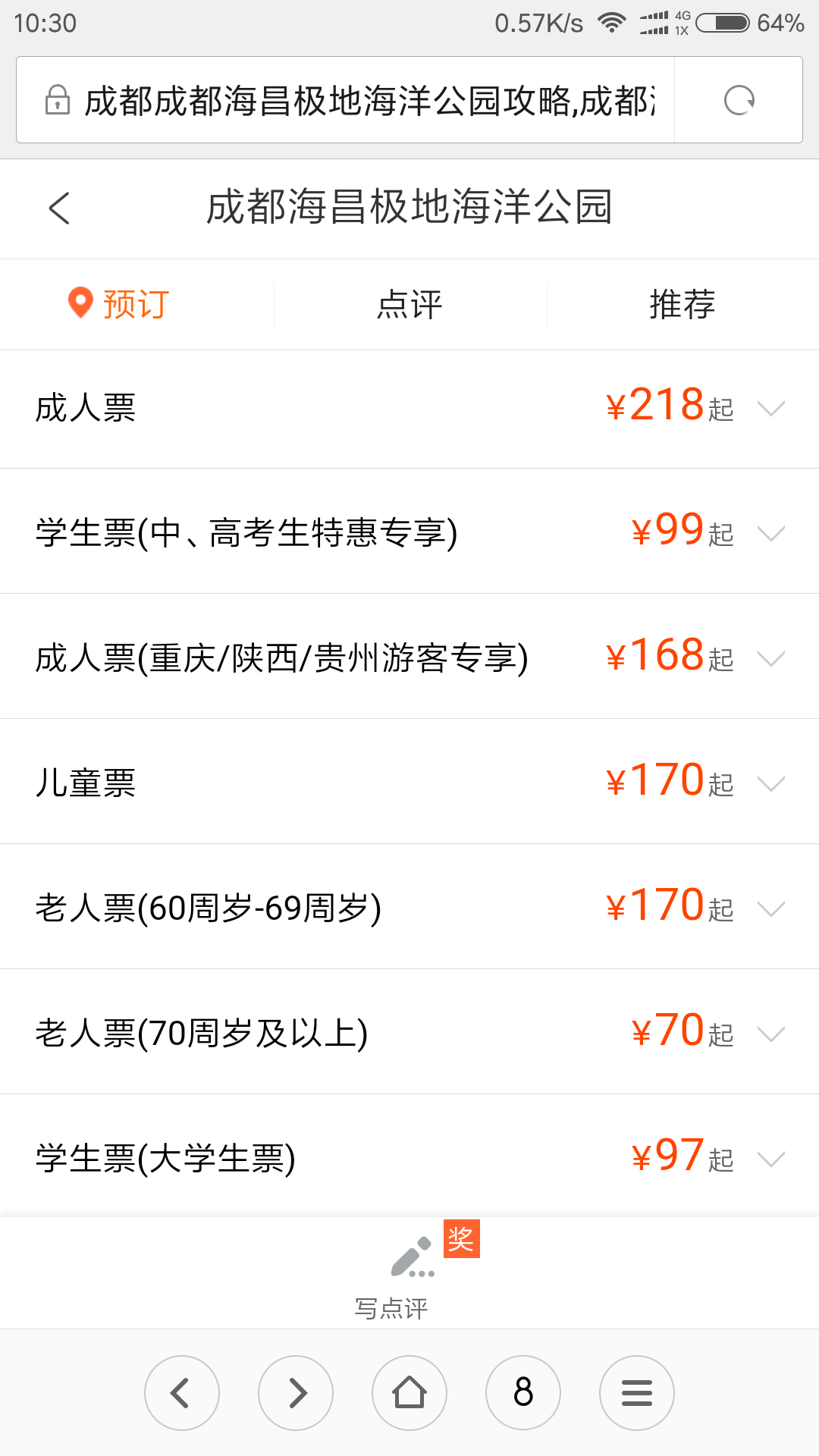Switch to the 推荐 tab
This screenshot has height=1456, width=819.
coord(682,304)
